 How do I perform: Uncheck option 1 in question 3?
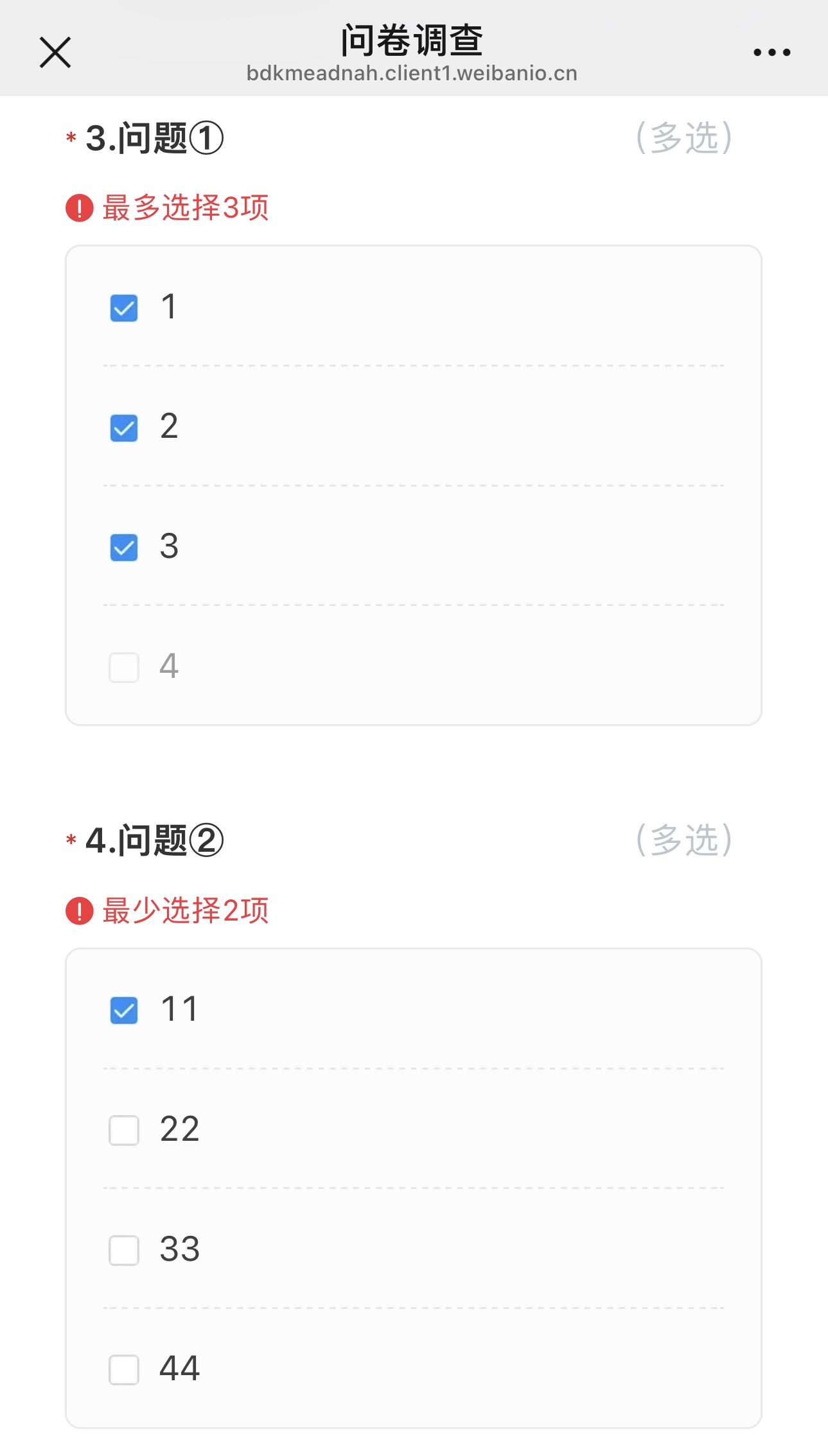[x=124, y=308]
